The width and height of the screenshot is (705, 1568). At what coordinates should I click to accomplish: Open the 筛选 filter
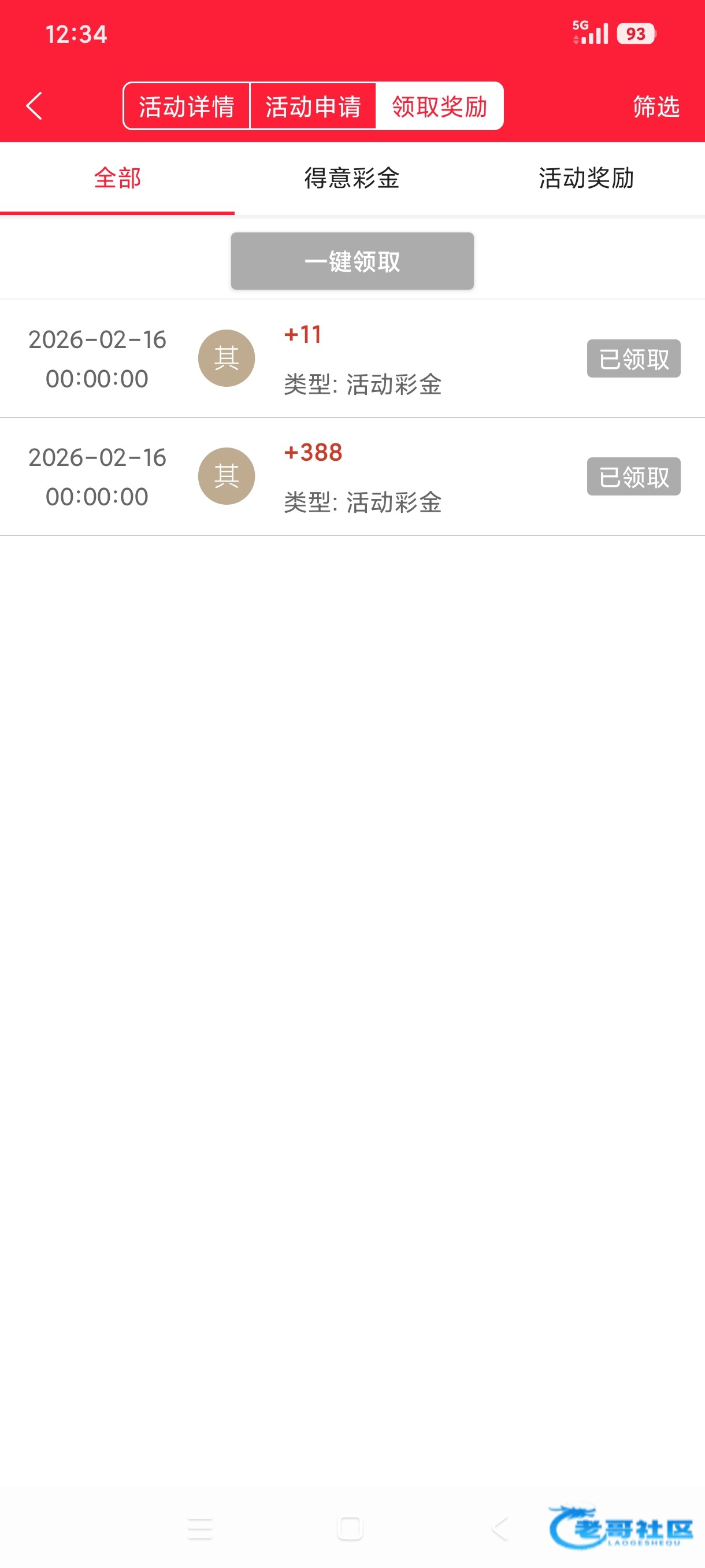click(656, 106)
